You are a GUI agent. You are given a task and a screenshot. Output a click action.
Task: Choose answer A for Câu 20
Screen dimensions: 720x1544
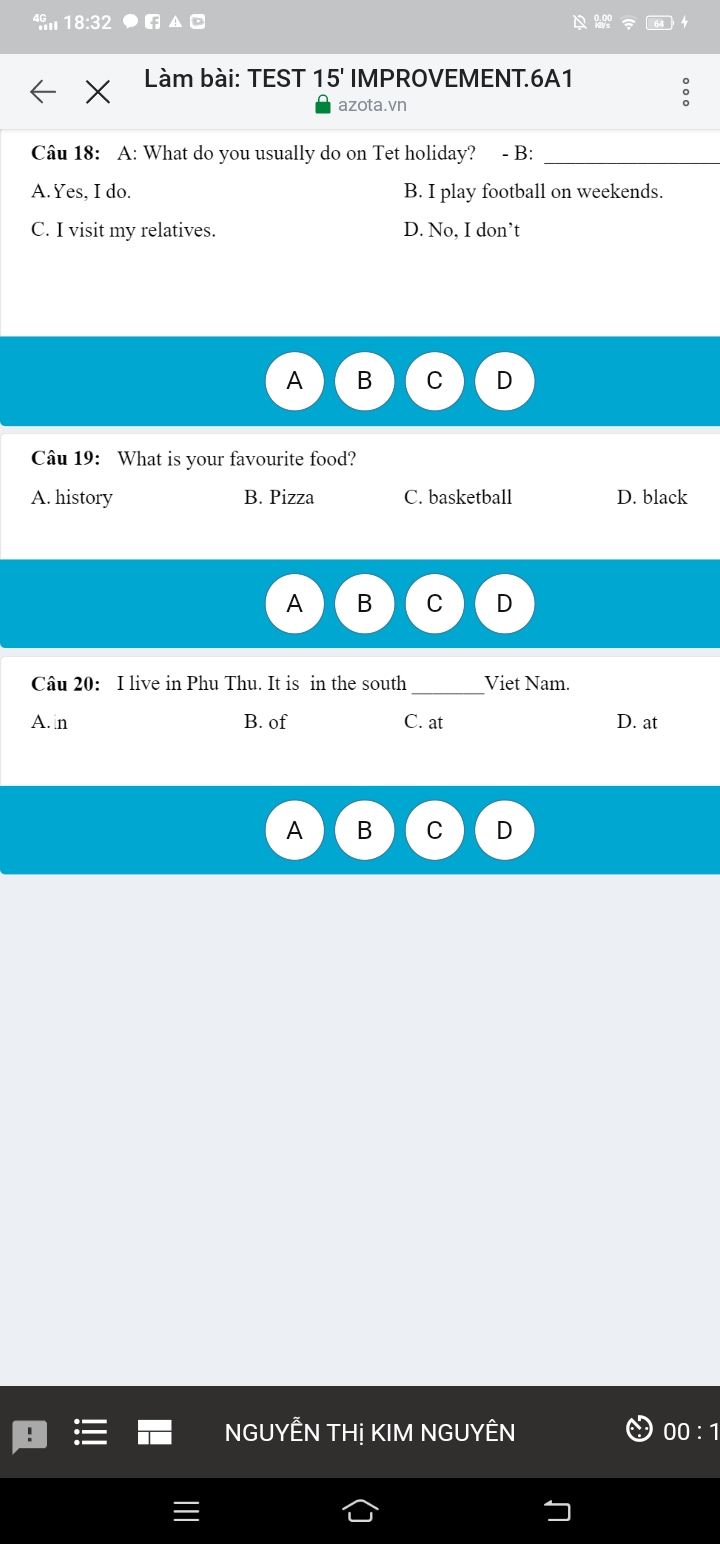pyautogui.click(x=294, y=830)
